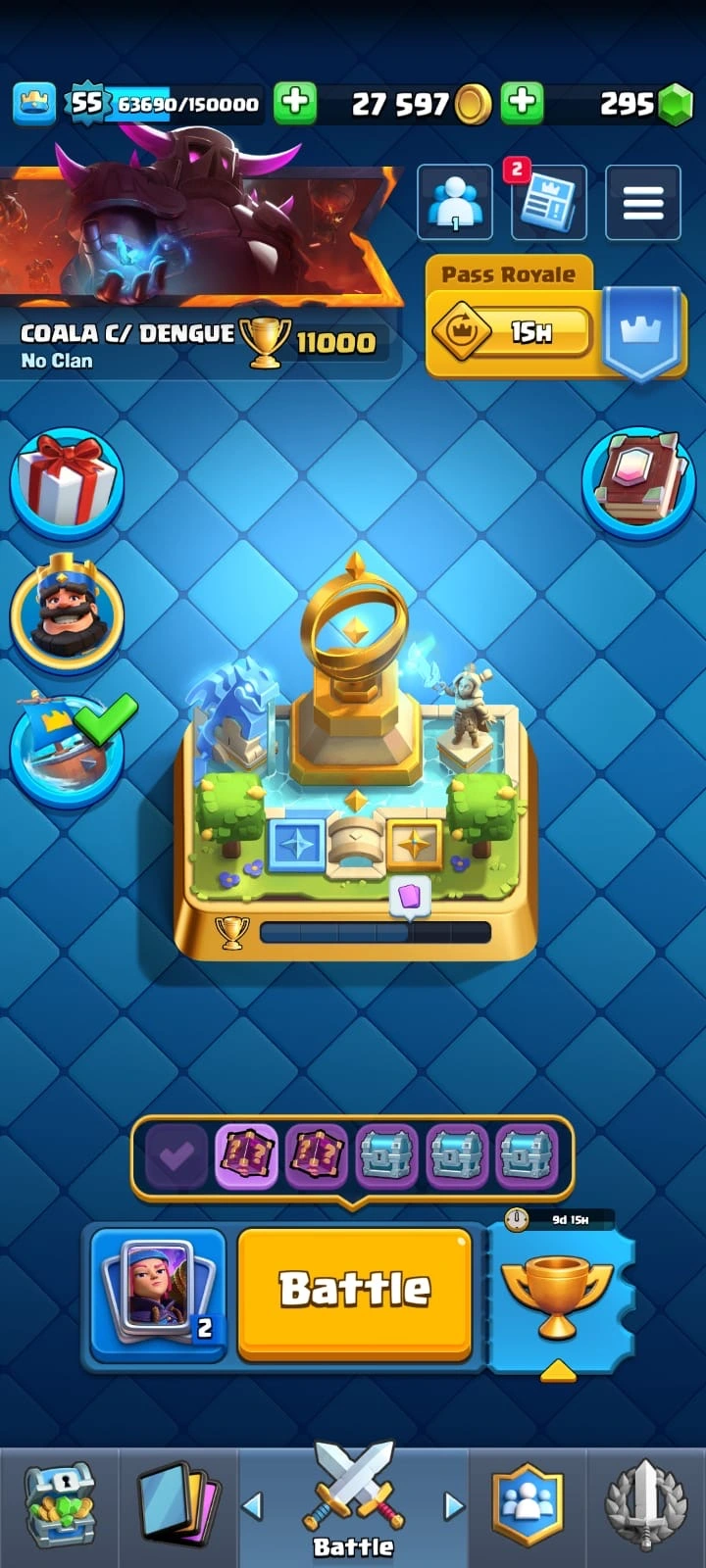Open the friends list icon
The height and width of the screenshot is (1568, 706).
pos(455,203)
